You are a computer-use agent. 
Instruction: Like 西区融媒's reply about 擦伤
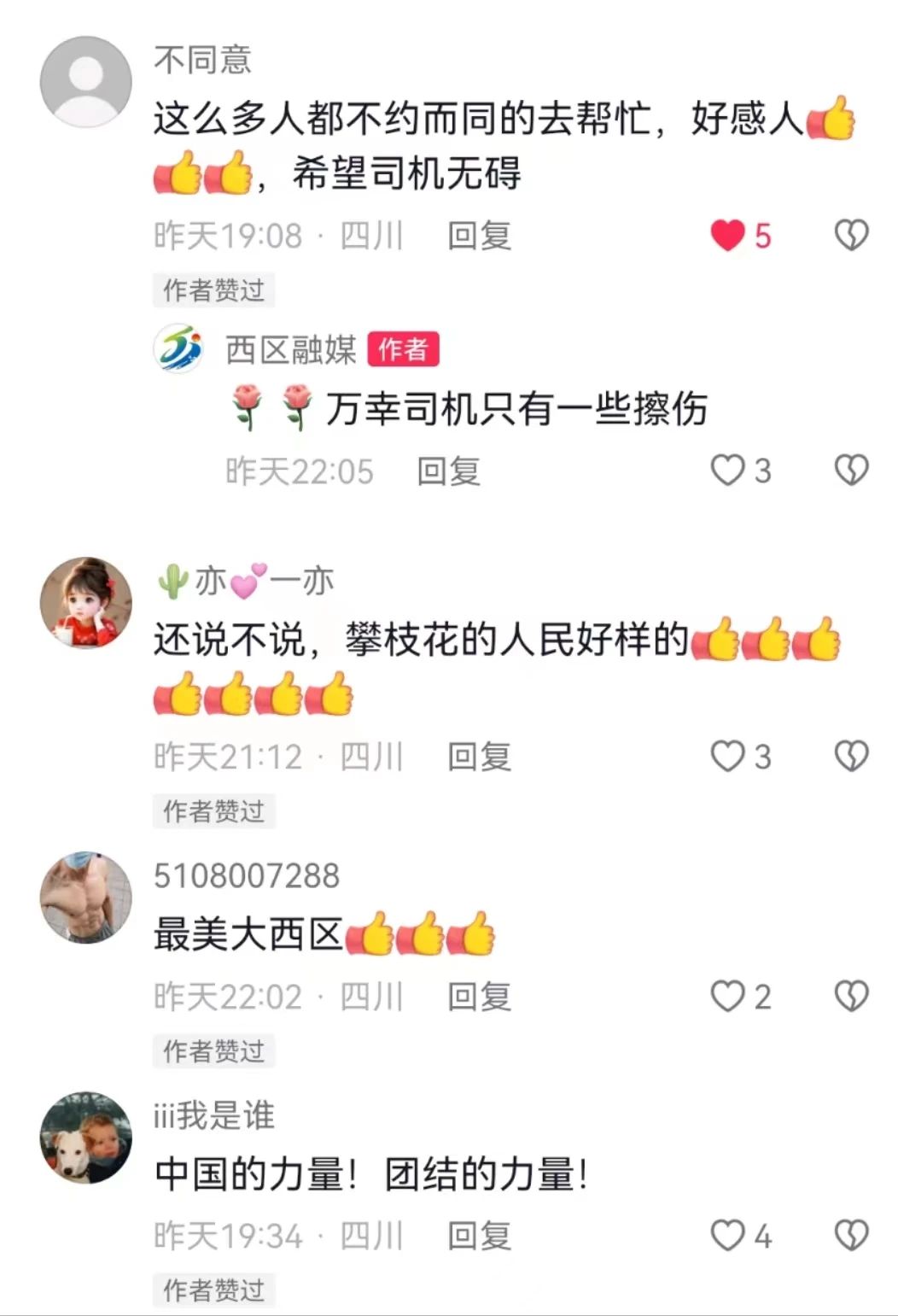click(728, 471)
